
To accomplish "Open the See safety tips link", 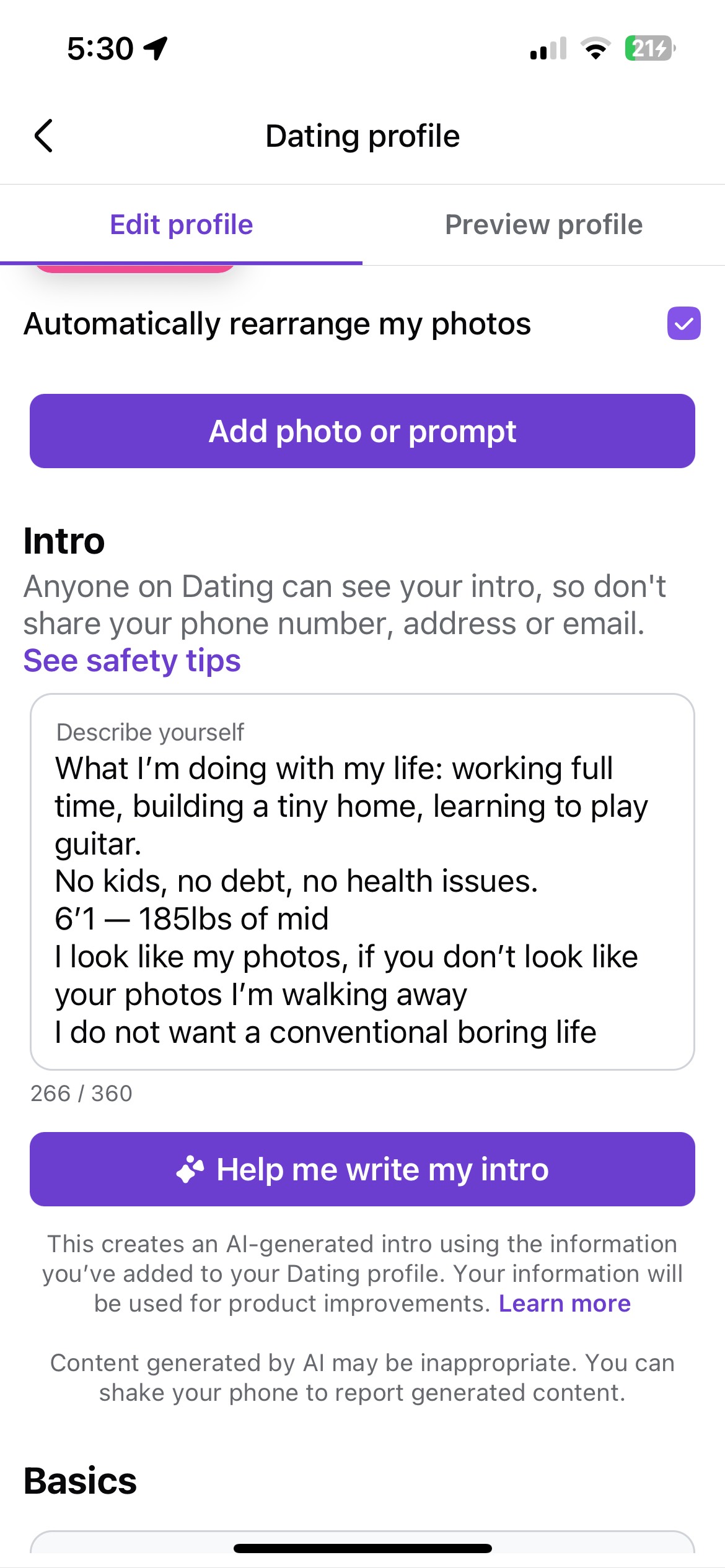I will 132,661.
